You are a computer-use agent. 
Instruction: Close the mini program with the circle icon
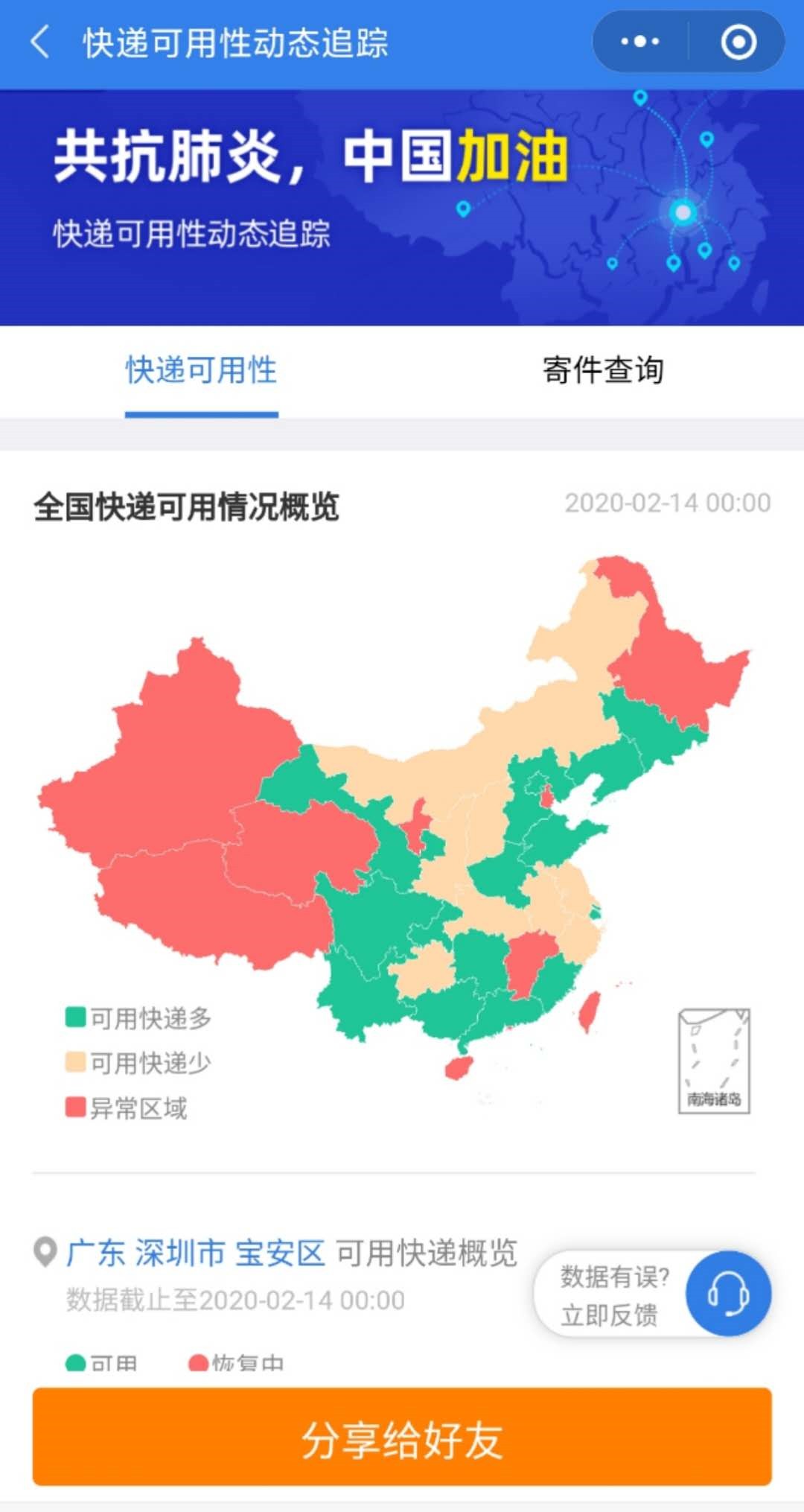[x=738, y=42]
